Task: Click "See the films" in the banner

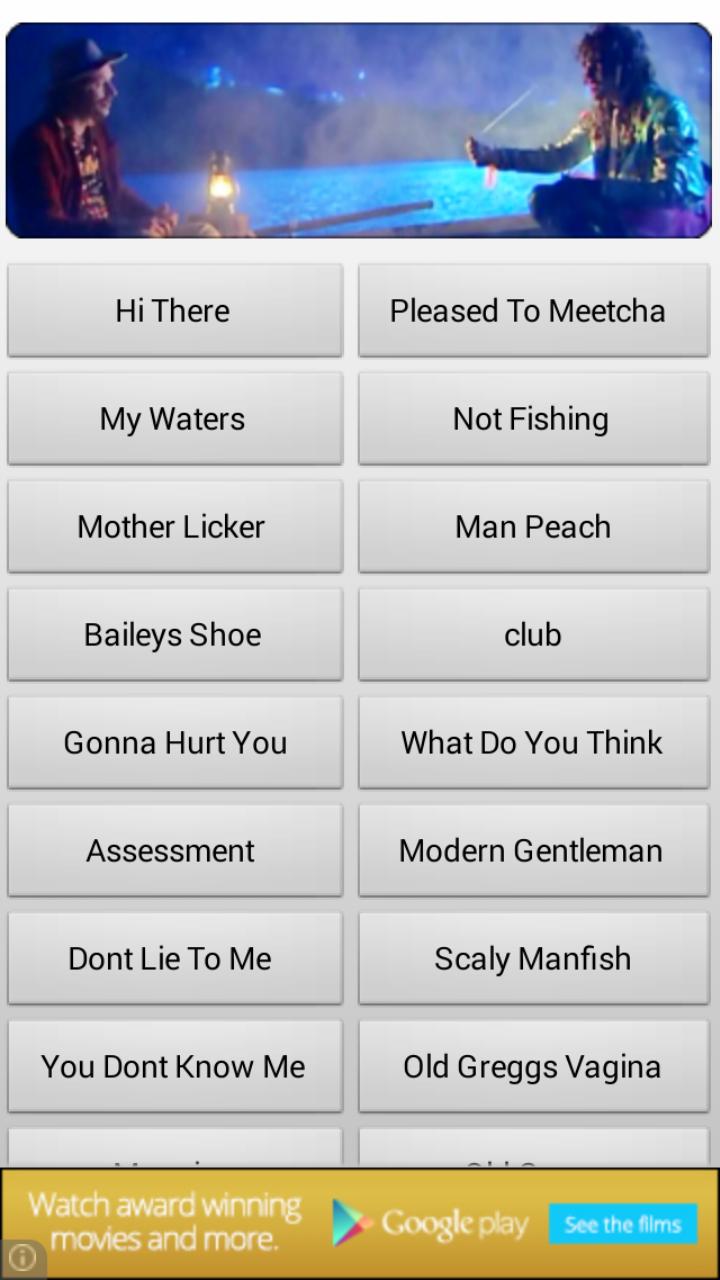Action: pos(622,1222)
